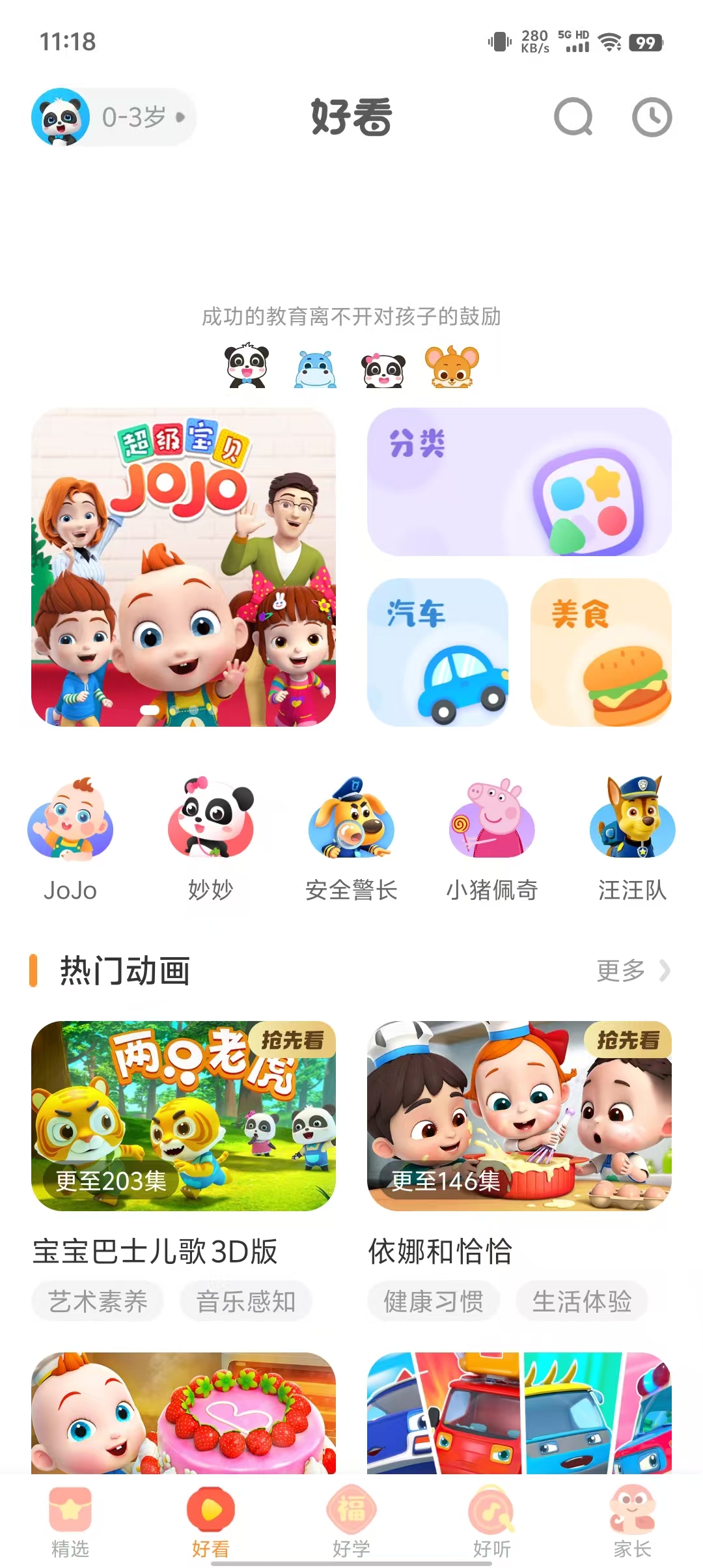The image size is (703, 1568).
Task: View 更多 for 热门动画
Action: (631, 970)
